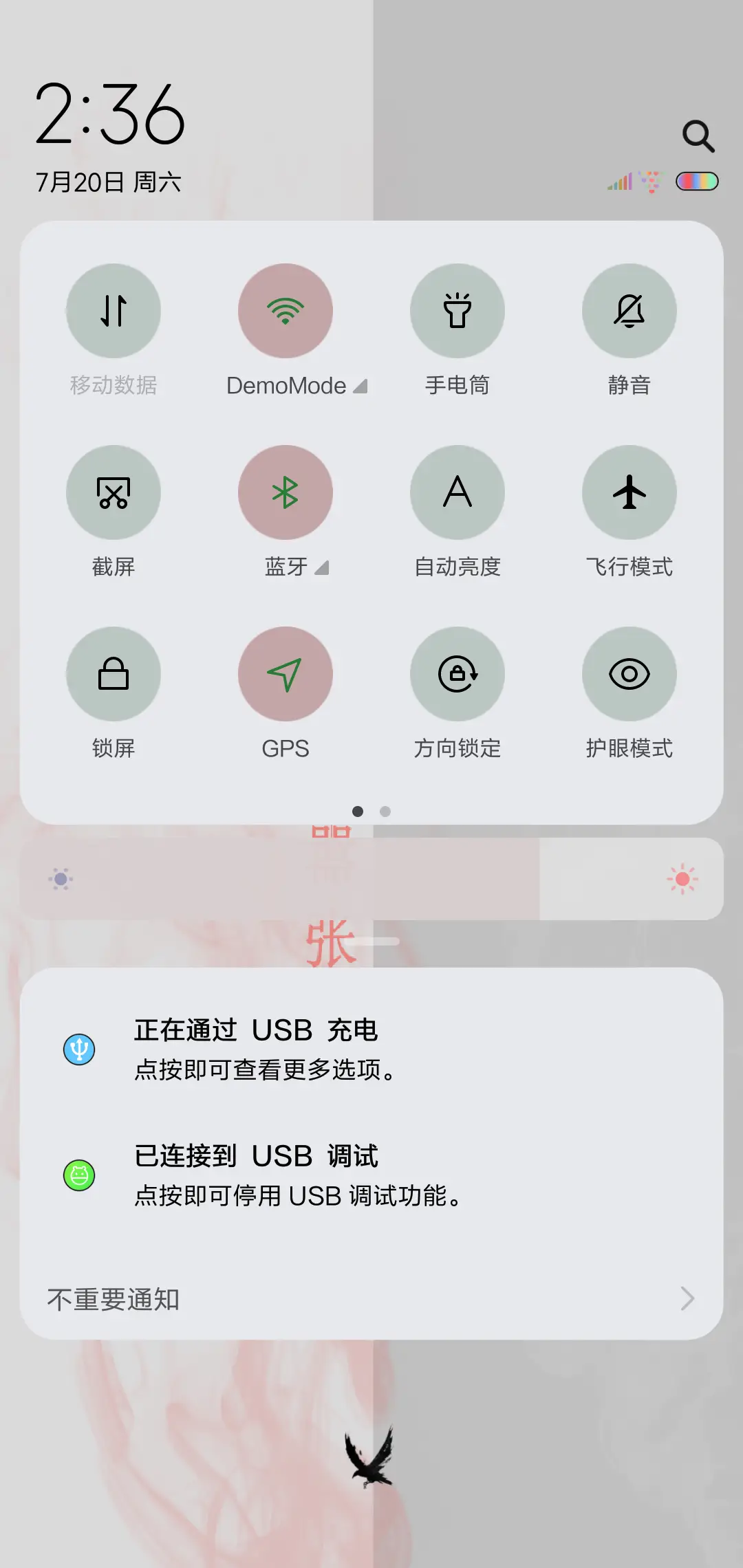Screen dimensions: 743x1568
Task: Open the search icon at top right
Action: pyautogui.click(x=699, y=135)
